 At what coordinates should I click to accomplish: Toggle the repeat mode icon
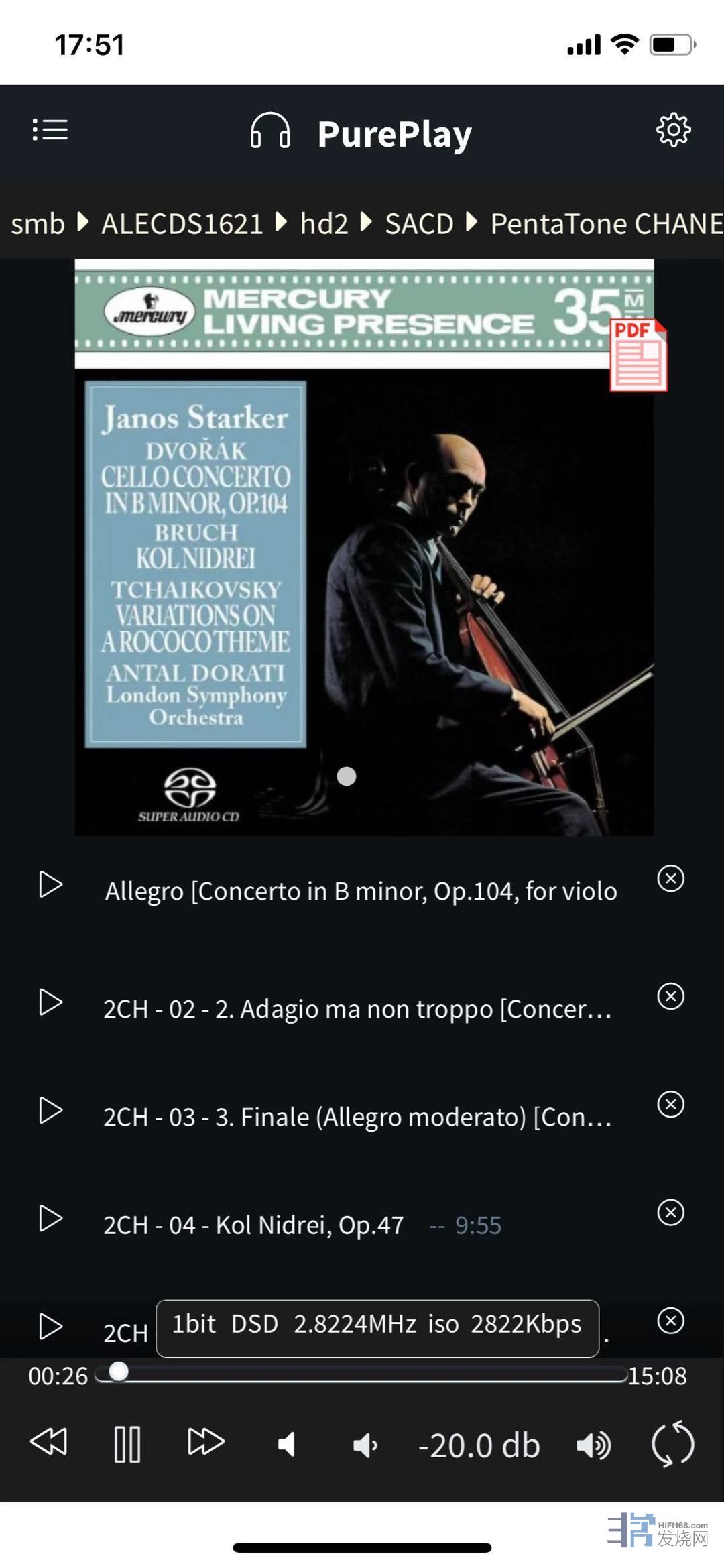coord(672,1443)
